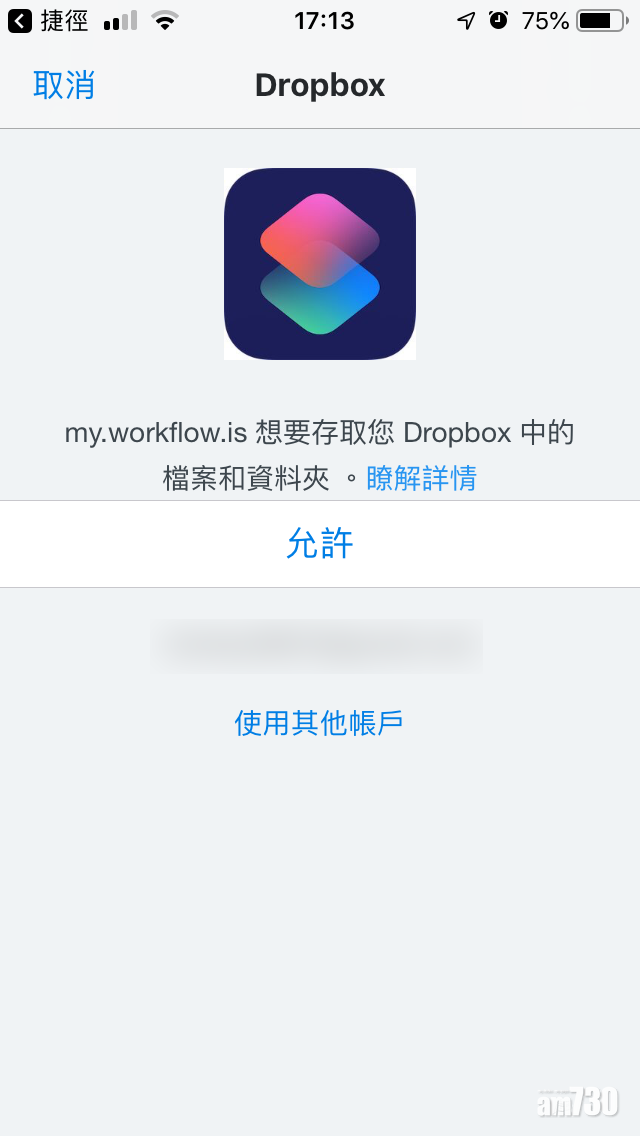The image size is (640, 1136).
Task: Tap 取消 to cancel Dropbox authorization
Action: point(64,85)
